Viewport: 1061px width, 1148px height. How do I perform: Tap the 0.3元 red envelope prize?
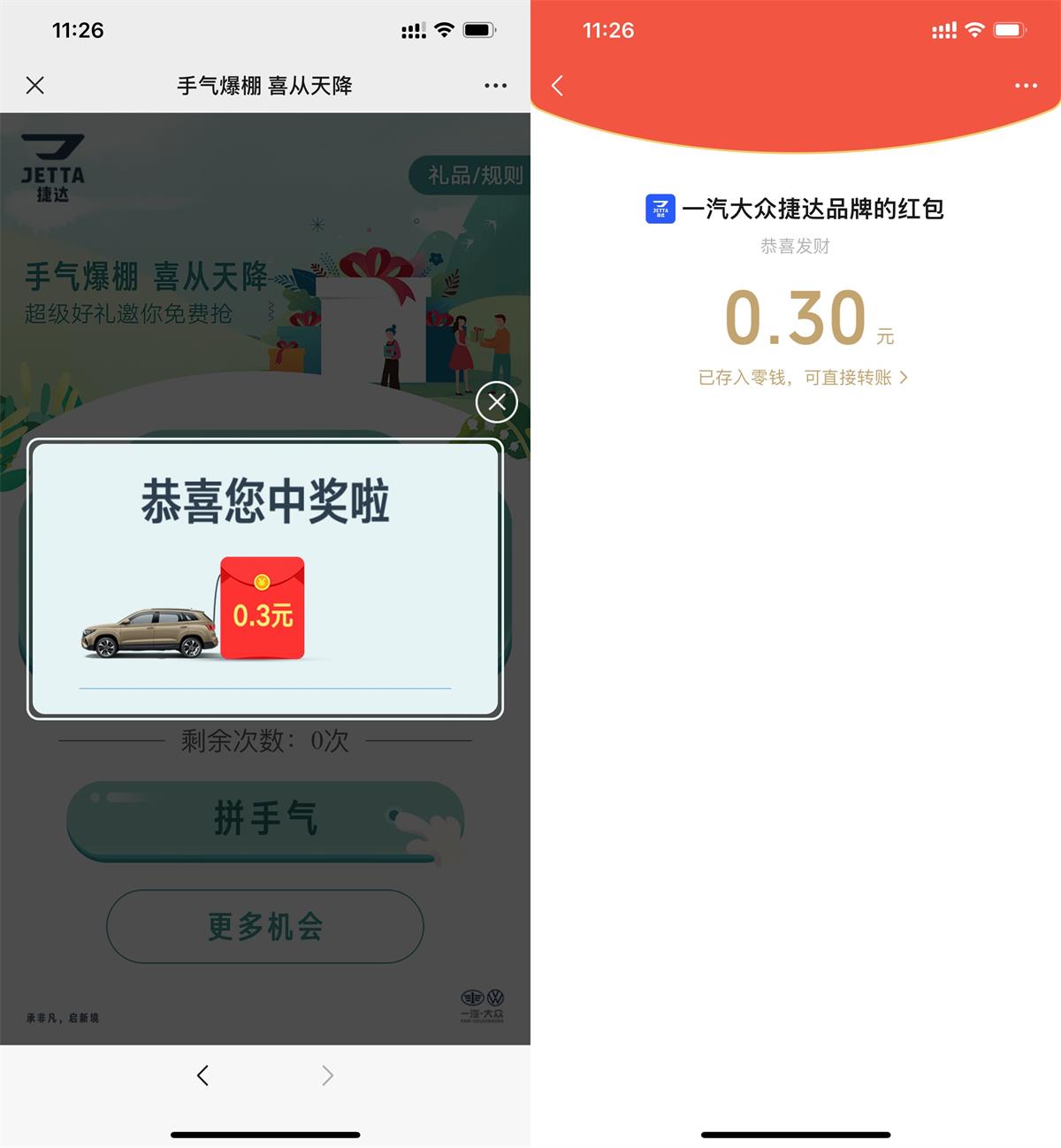coord(262,608)
